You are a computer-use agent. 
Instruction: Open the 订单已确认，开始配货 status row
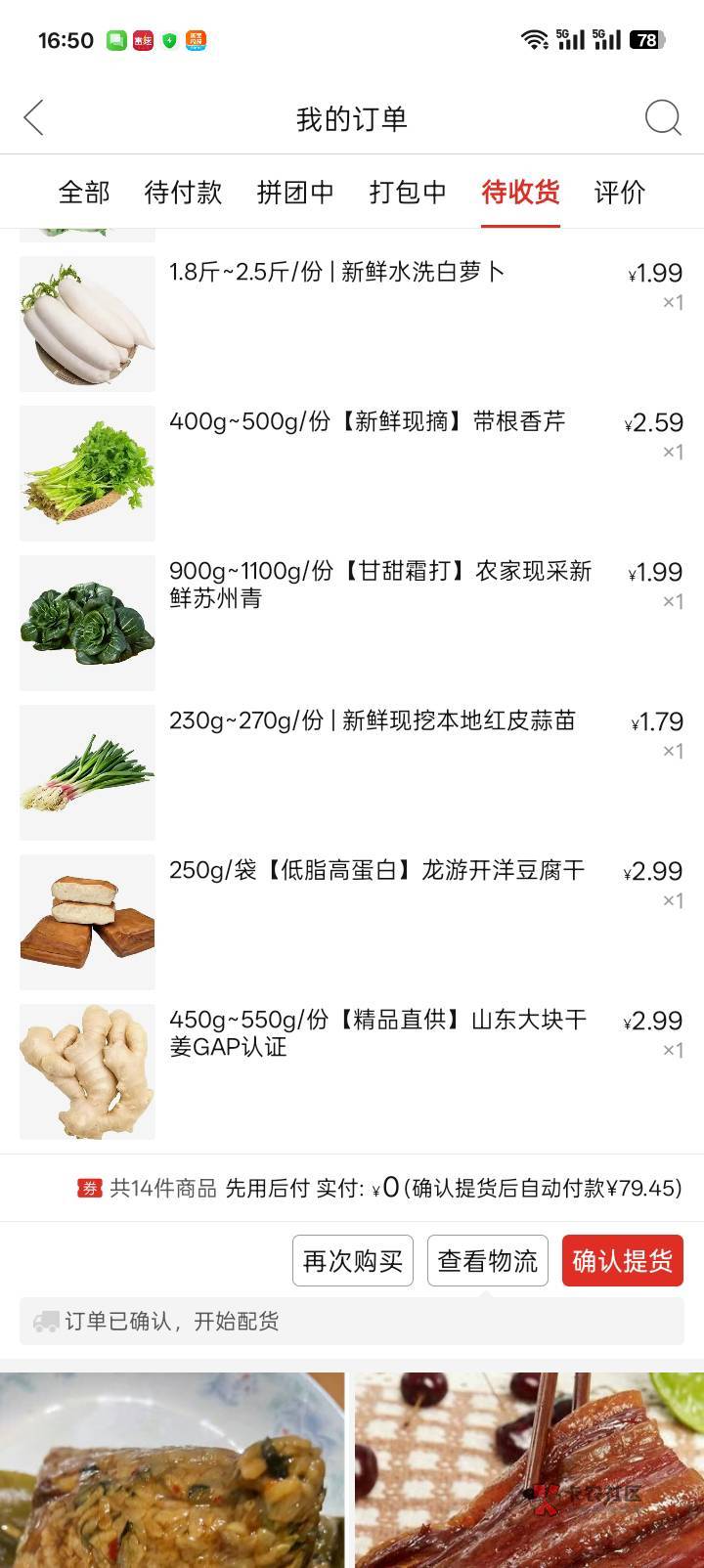352,1321
